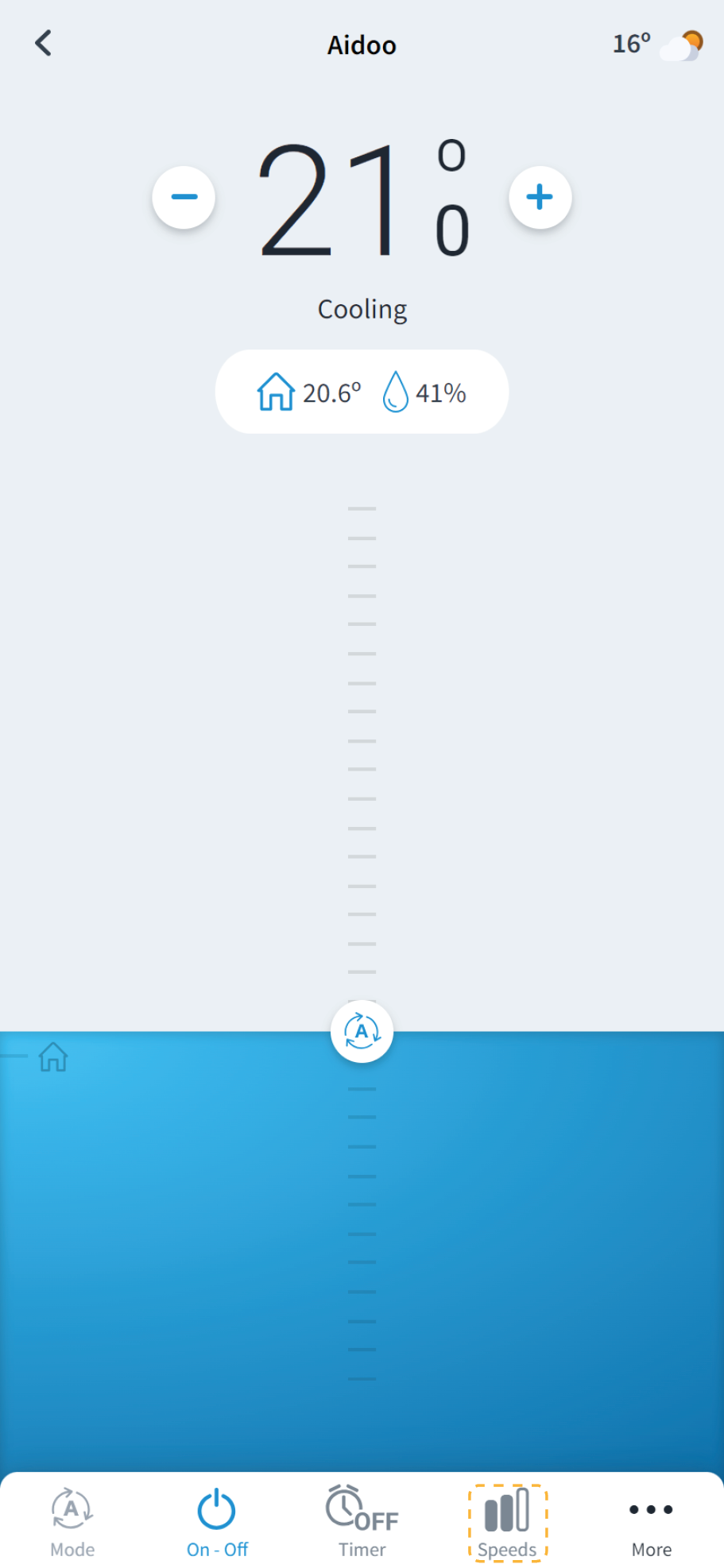This screenshot has width=724, height=1568.
Task: Open the Timer off settings
Action: pyautogui.click(x=362, y=1521)
